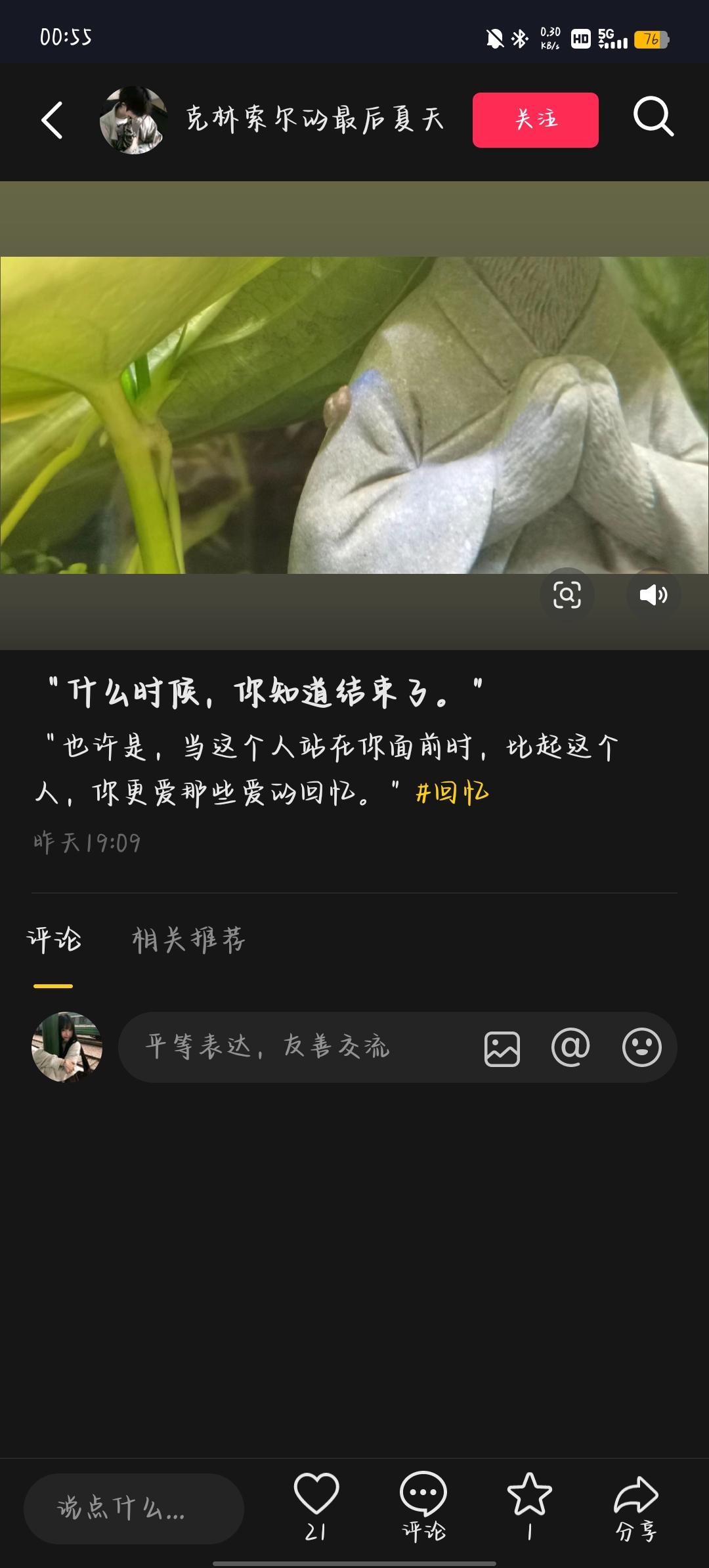Add this post to favorites star
The image size is (709, 1568).
tap(529, 1495)
